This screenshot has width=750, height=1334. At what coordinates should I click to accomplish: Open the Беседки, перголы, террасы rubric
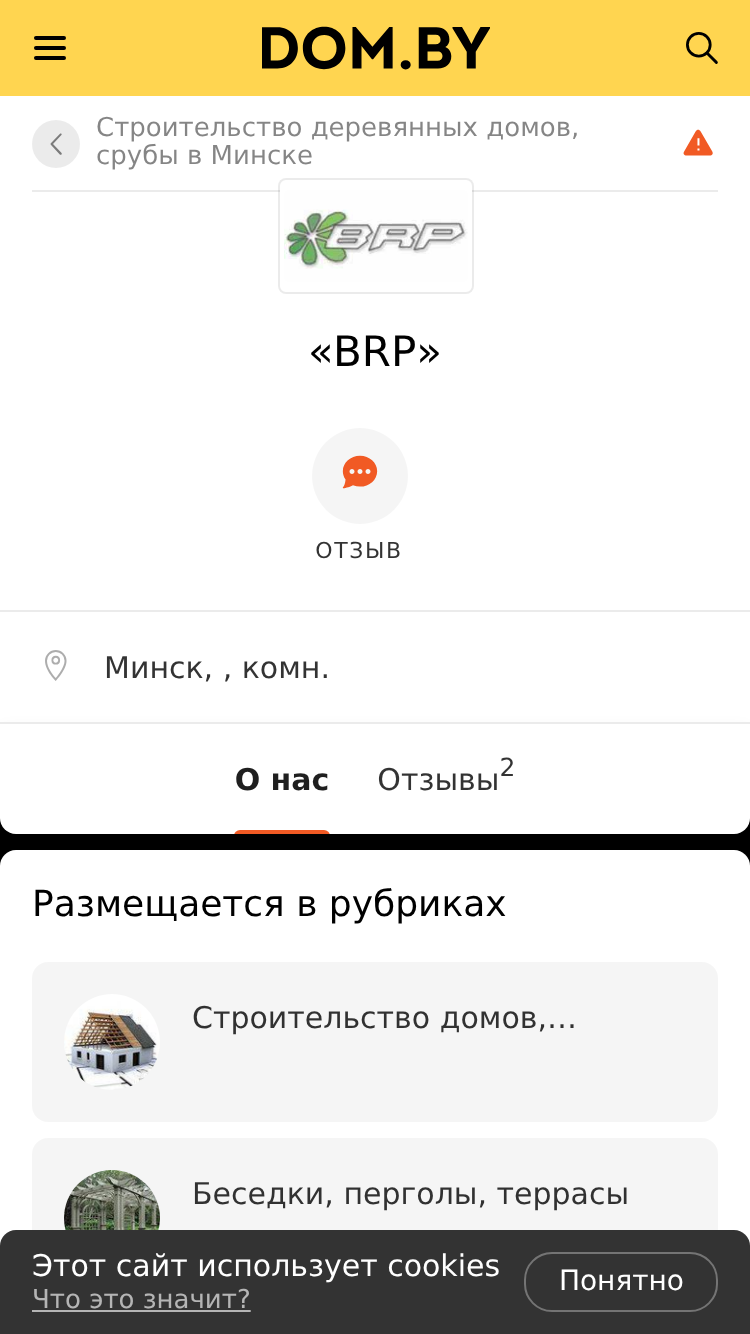pyautogui.click(x=375, y=1185)
